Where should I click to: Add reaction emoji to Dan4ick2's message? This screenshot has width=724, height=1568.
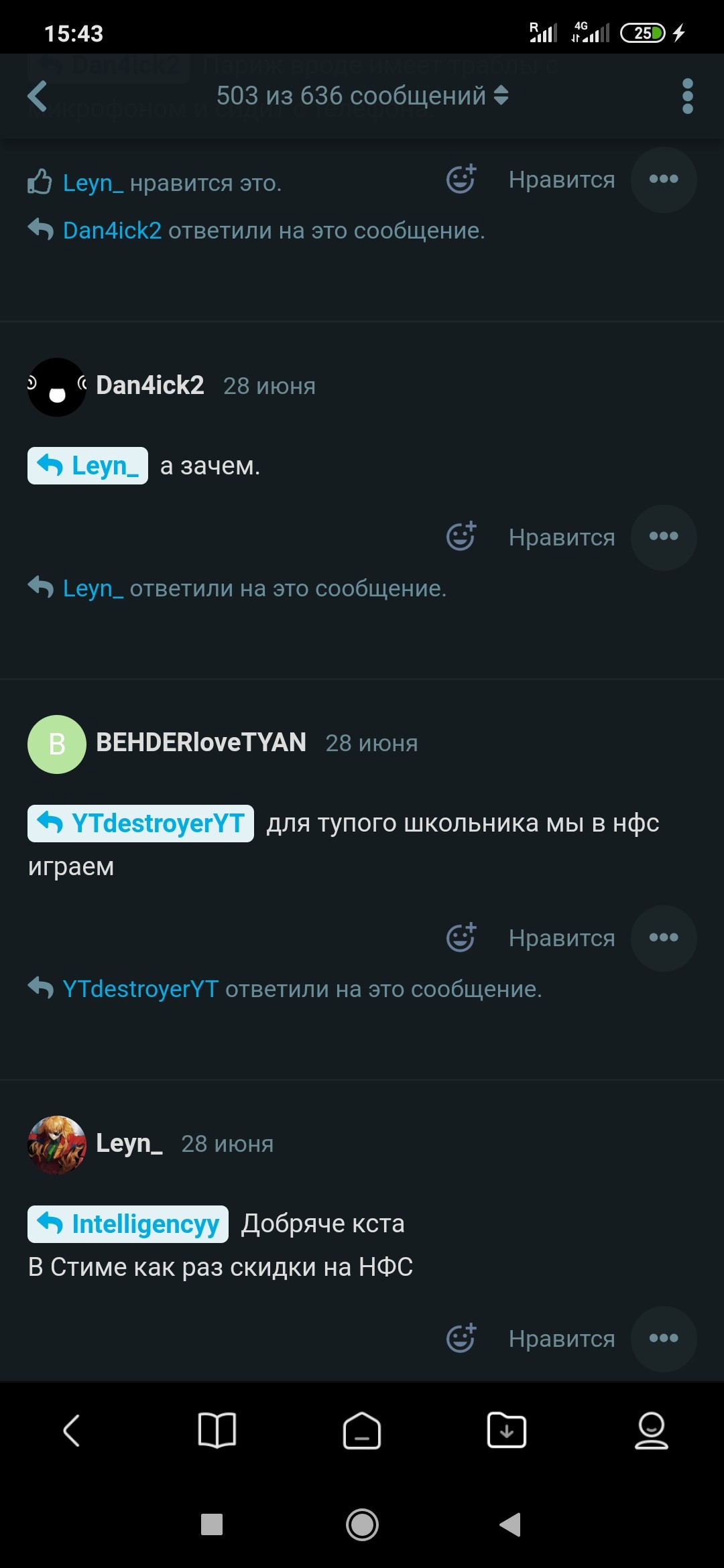pyautogui.click(x=461, y=536)
